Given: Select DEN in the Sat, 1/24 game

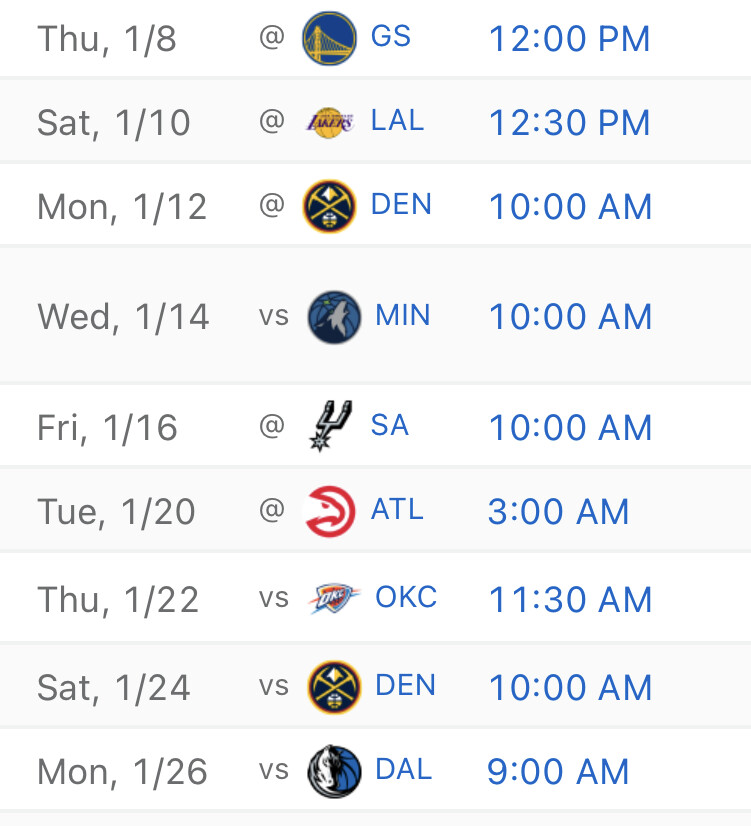Looking at the screenshot, I should tap(405, 686).
